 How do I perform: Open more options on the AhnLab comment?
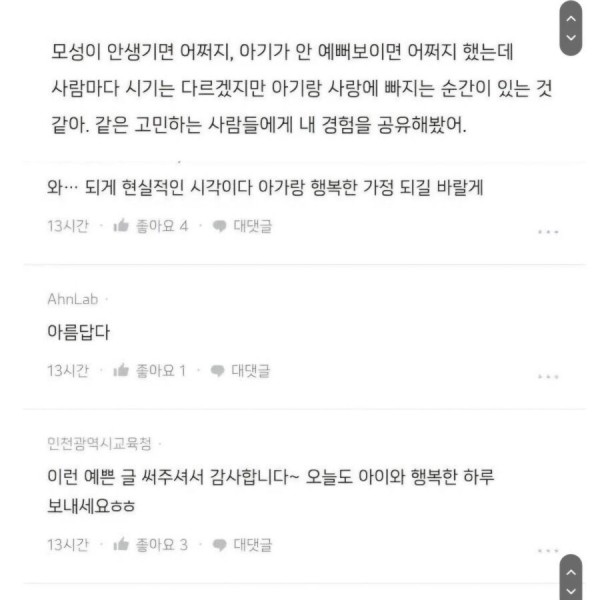point(547,377)
